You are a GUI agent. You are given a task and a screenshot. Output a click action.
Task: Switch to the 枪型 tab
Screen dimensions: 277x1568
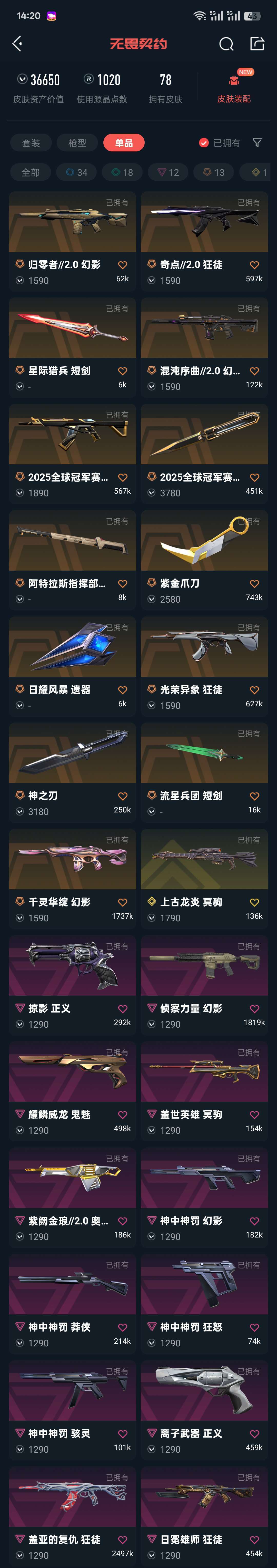pyautogui.click(x=77, y=143)
